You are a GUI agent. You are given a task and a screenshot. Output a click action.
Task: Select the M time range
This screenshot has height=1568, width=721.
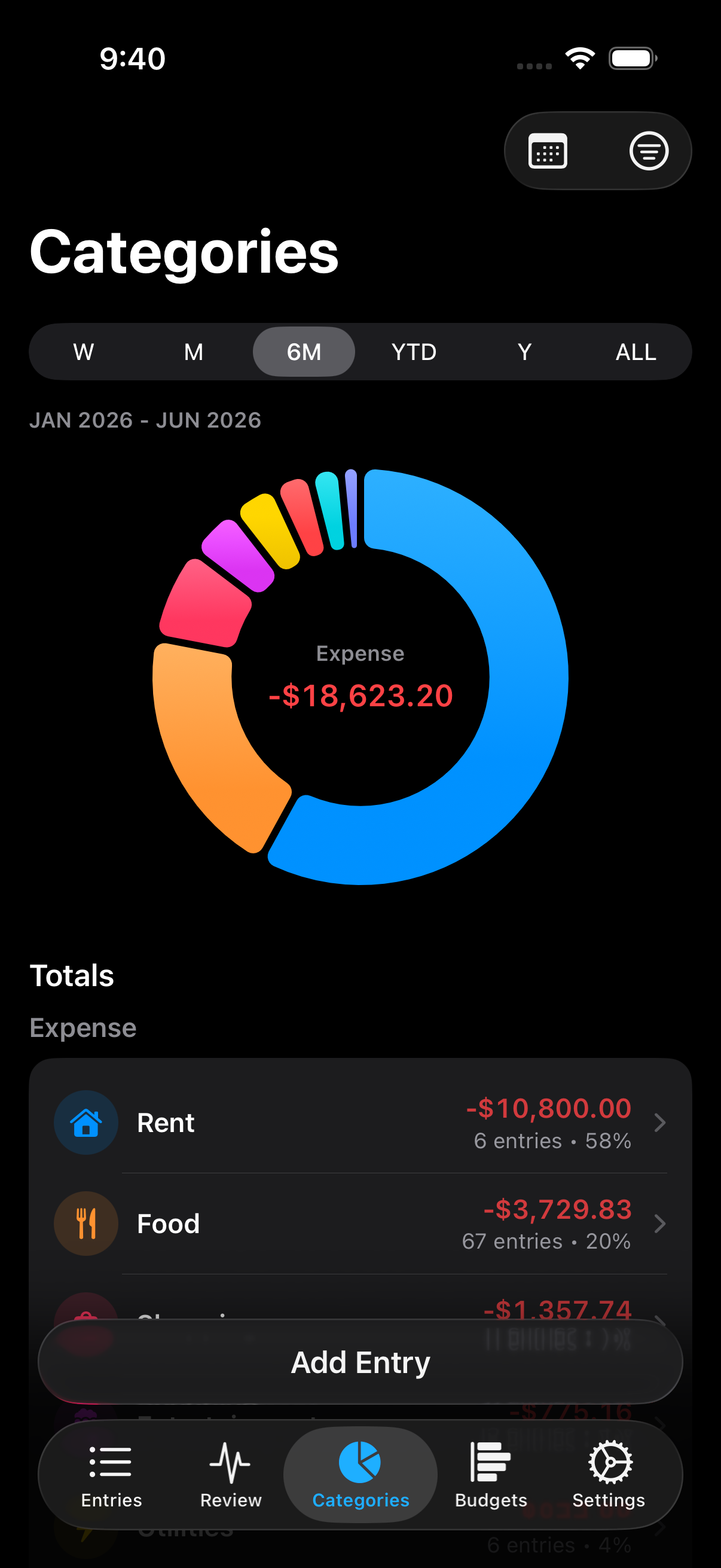point(194,352)
